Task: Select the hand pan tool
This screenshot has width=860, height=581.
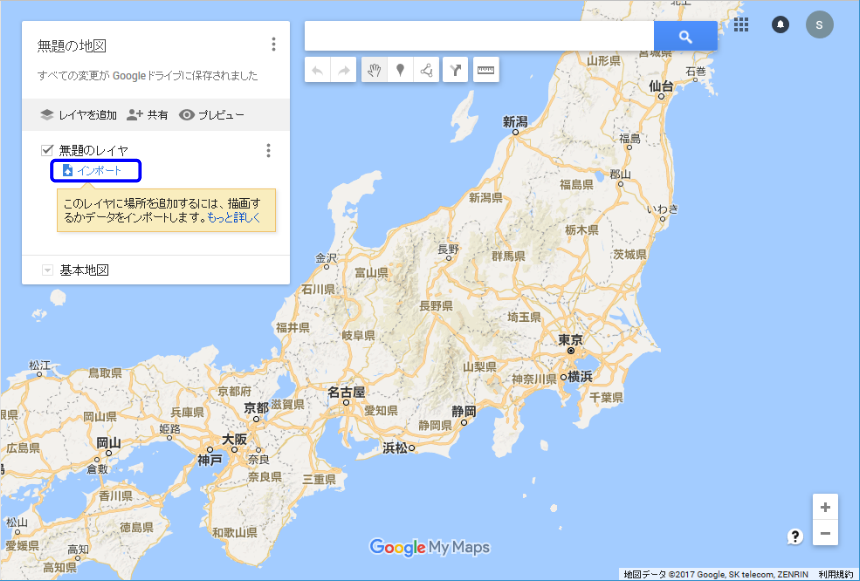Action: pyautogui.click(x=374, y=70)
